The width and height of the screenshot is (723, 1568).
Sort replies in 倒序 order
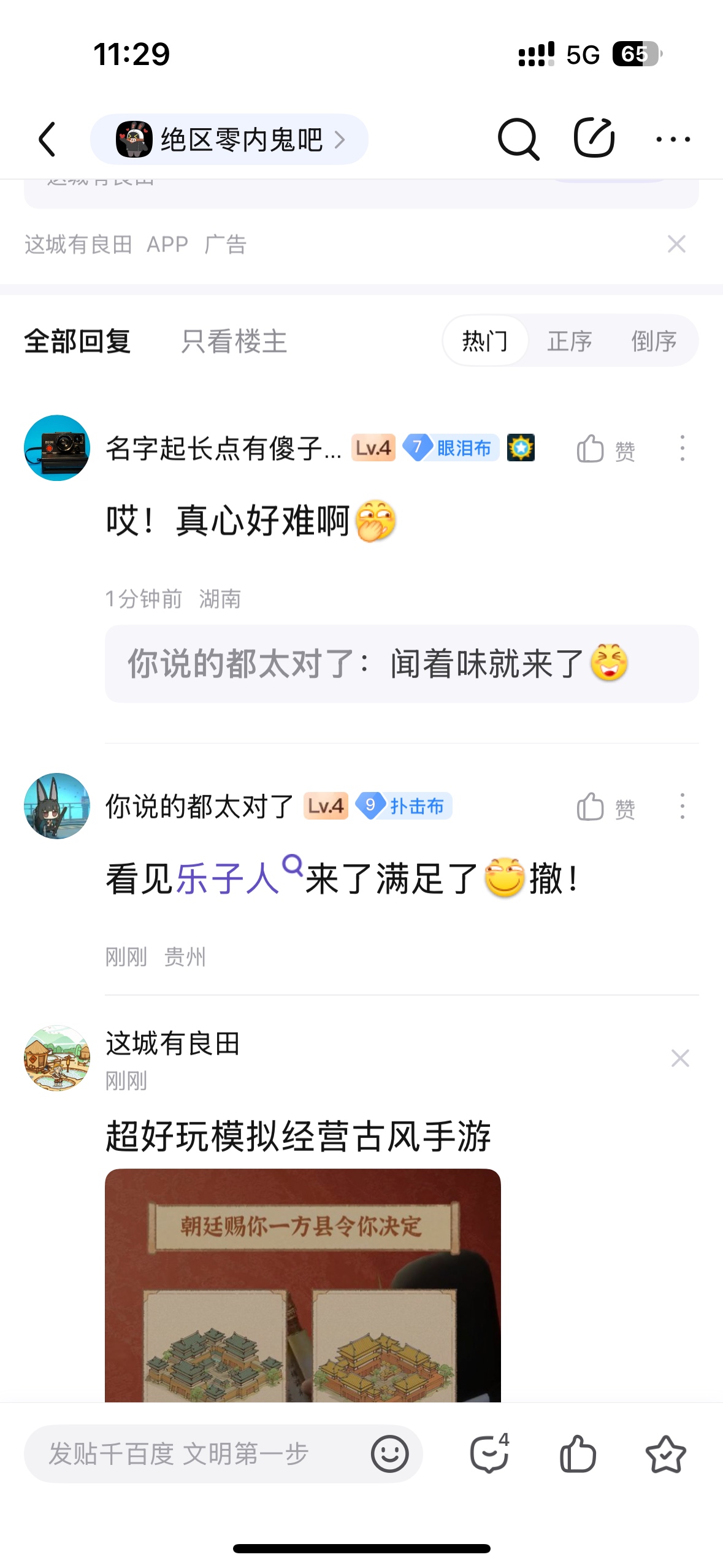tap(654, 340)
